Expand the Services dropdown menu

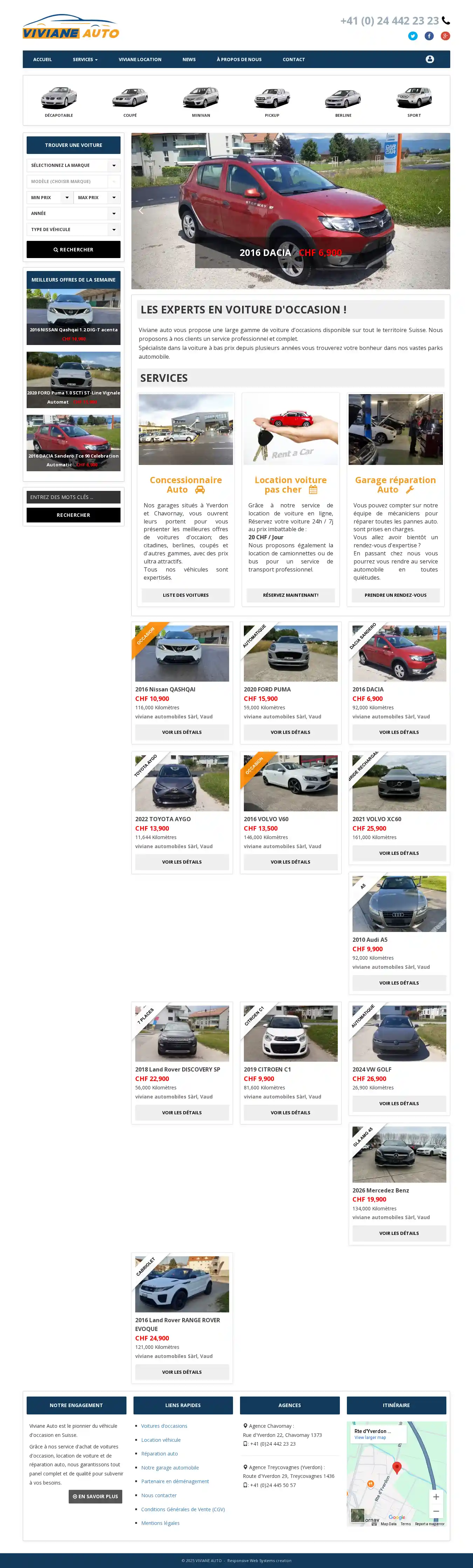coord(85,60)
